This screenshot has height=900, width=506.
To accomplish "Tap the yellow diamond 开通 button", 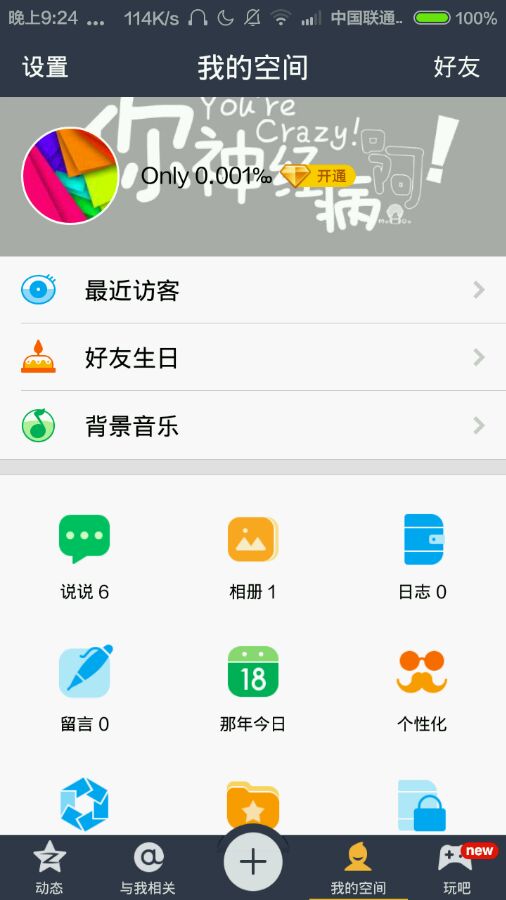I will [318, 176].
